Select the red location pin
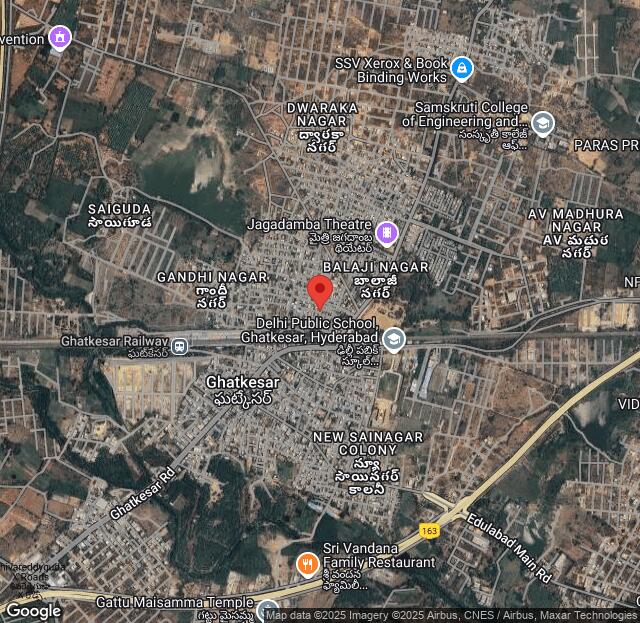This screenshot has height=623, width=640. 320,291
